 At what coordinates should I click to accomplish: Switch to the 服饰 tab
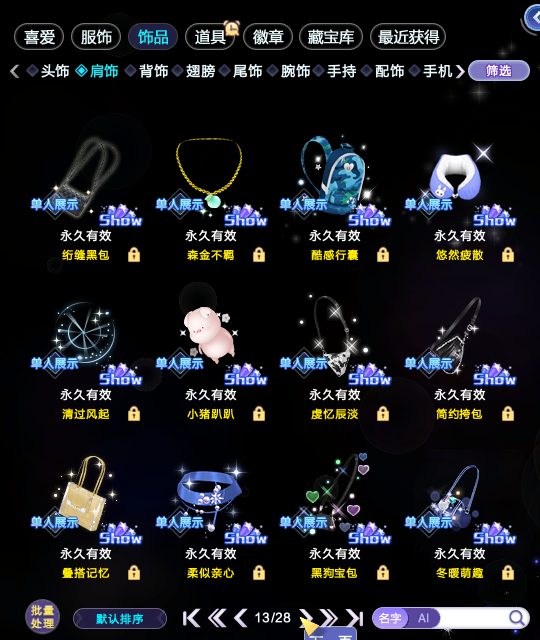click(x=96, y=37)
